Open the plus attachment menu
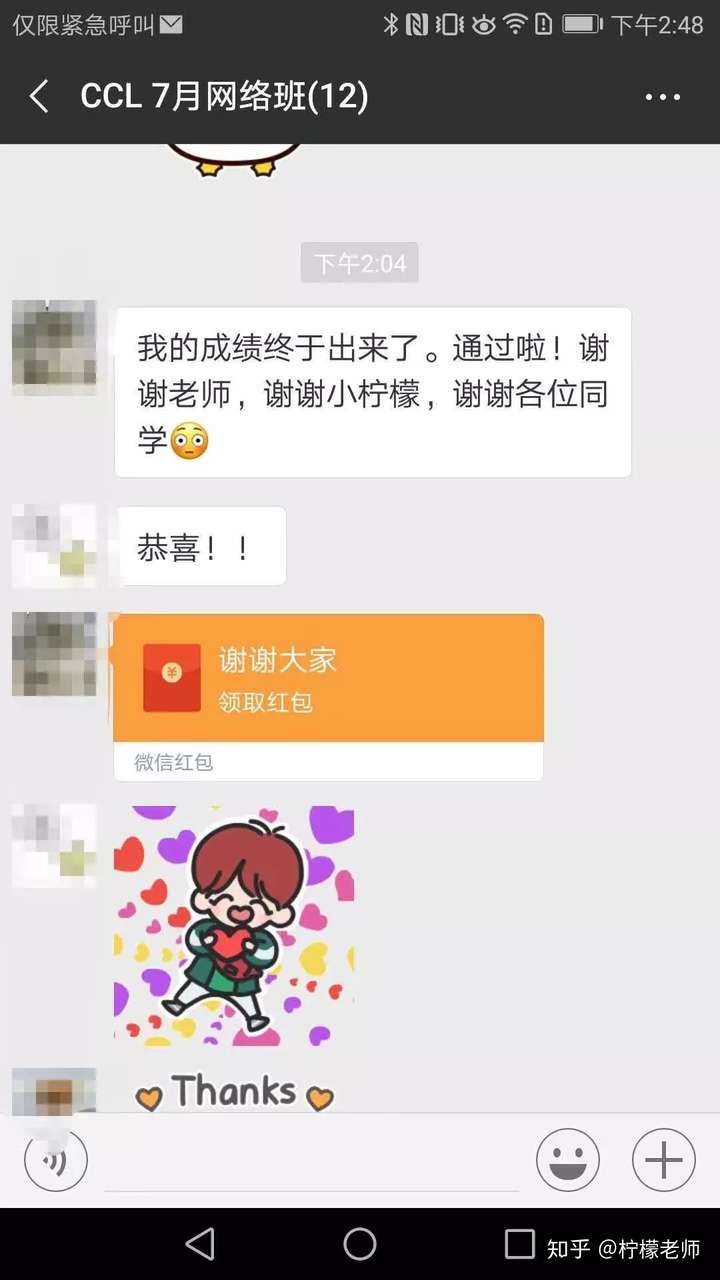The height and width of the screenshot is (1280, 720). pyautogui.click(x=663, y=1161)
